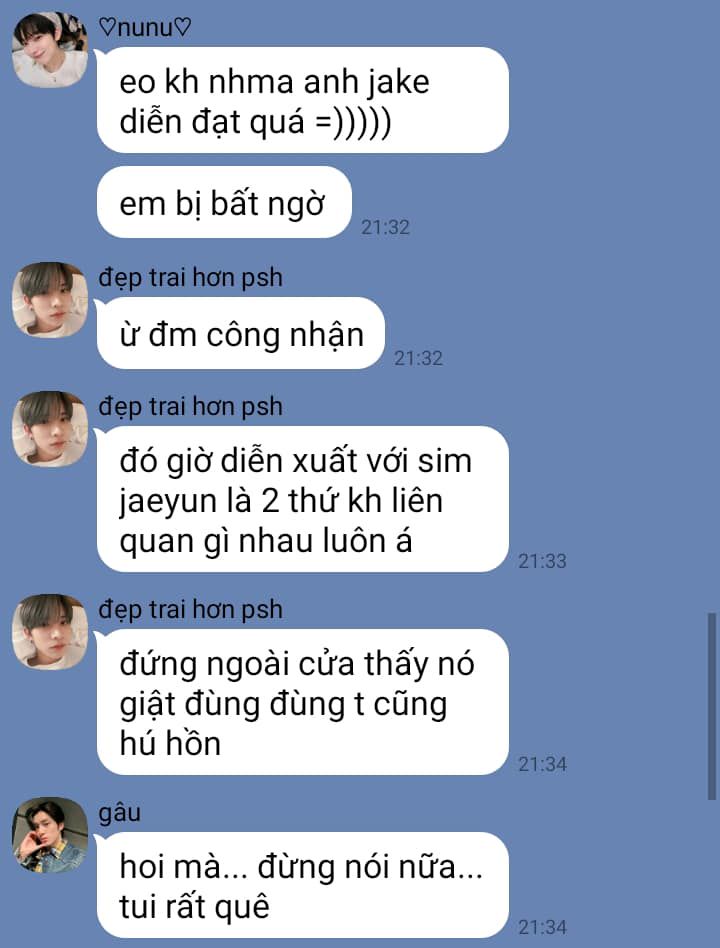720x948 pixels.
Task: Tap avatar beside 'đứng ngoài cửa' message
Action: (x=50, y=631)
